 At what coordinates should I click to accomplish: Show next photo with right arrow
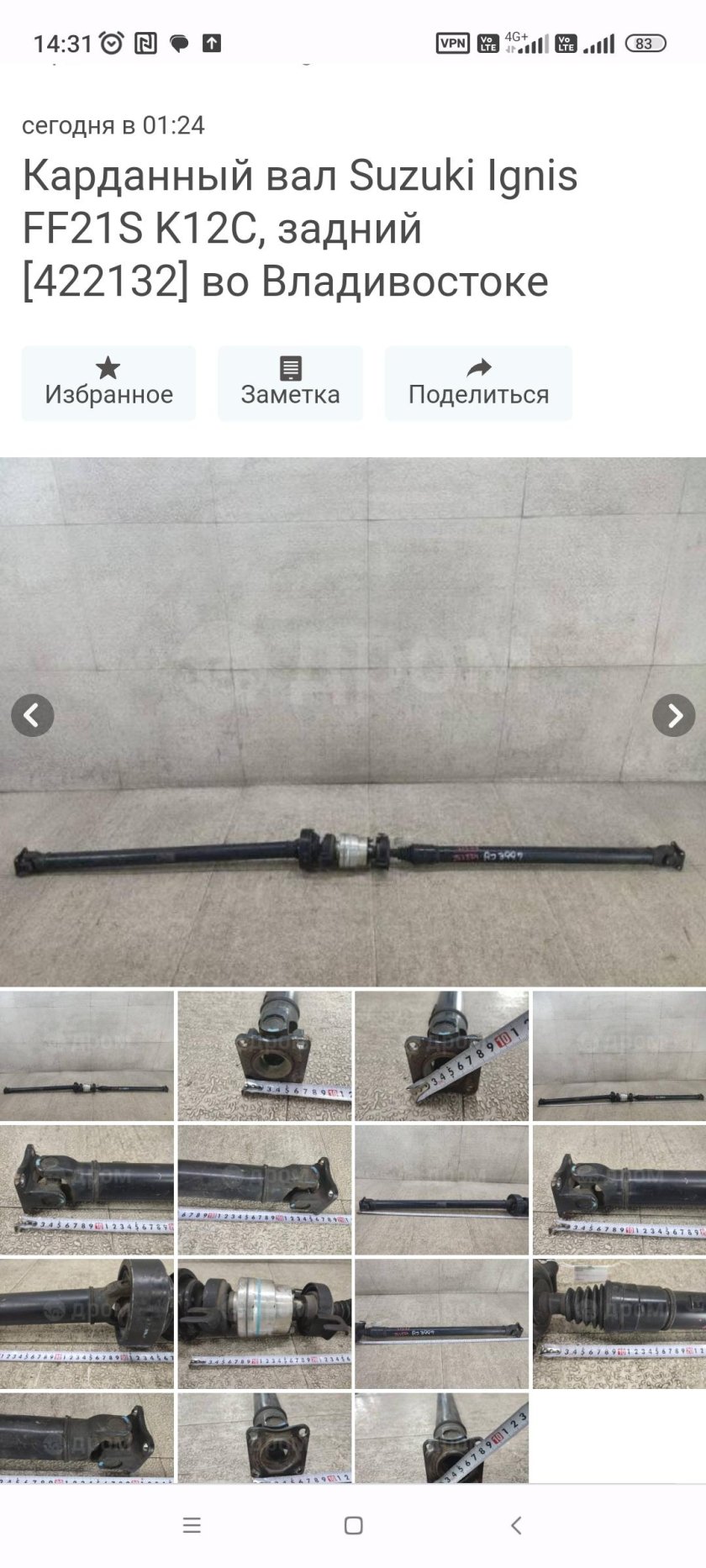[673, 715]
